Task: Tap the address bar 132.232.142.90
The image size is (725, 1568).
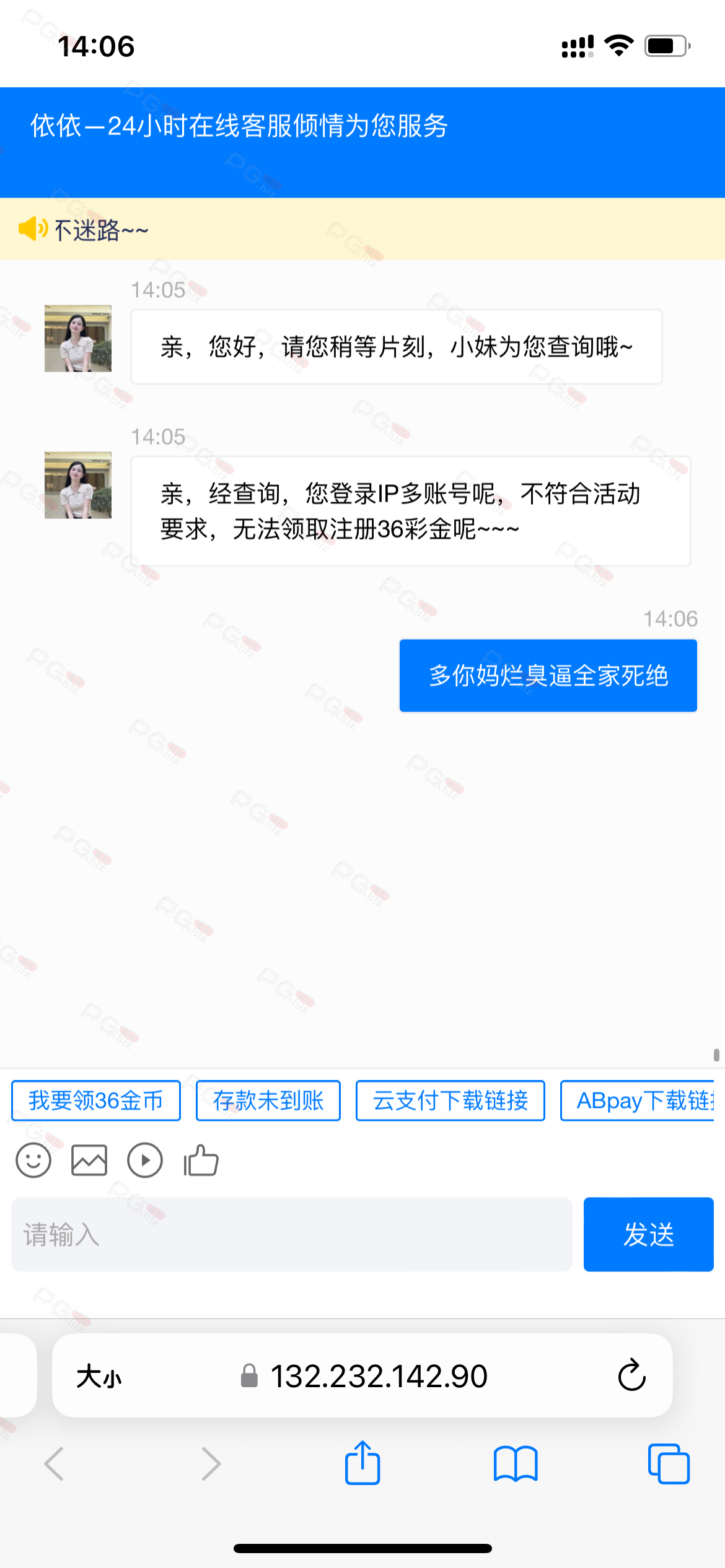Action: coord(364,1376)
